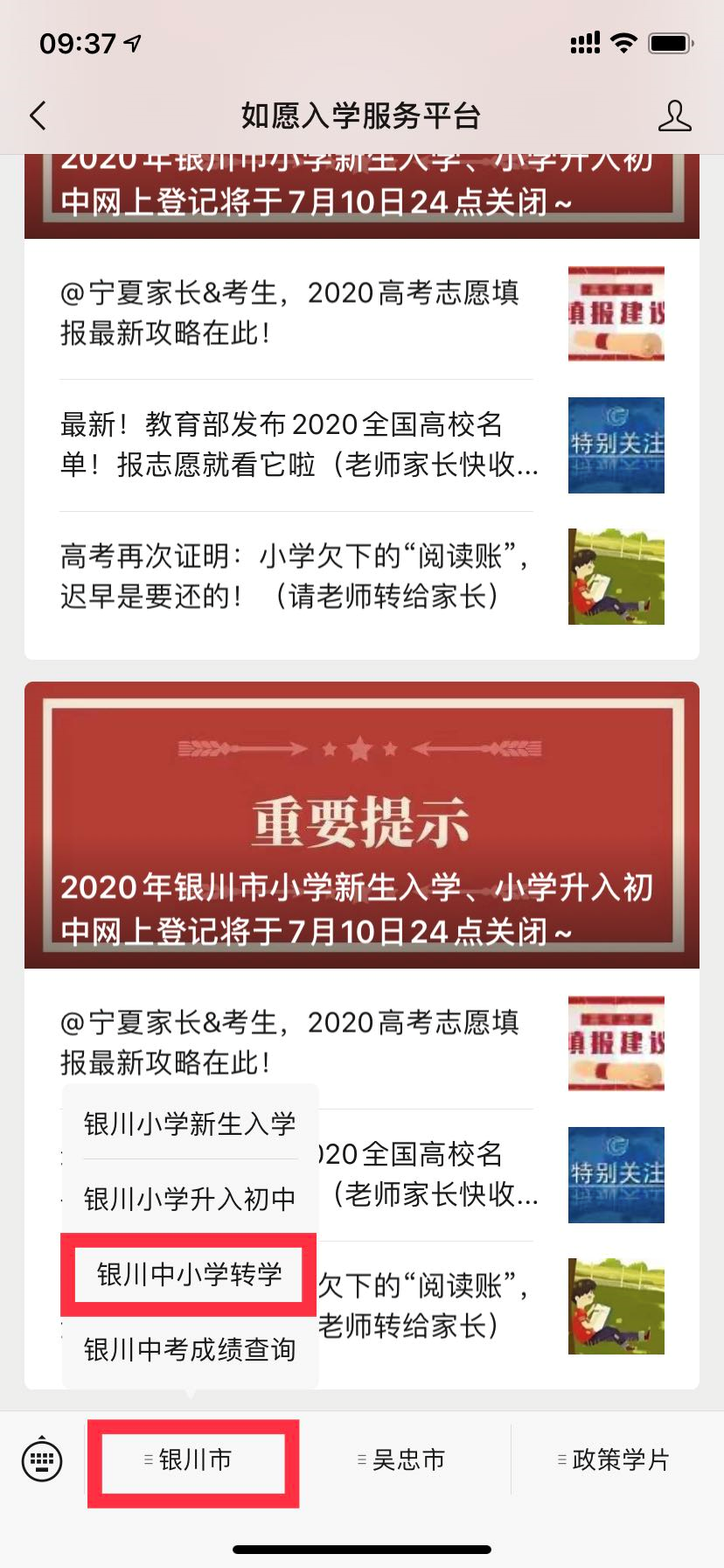Switch to keyboard input mode
Image resolution: width=724 pixels, height=1568 pixels.
42,1459
